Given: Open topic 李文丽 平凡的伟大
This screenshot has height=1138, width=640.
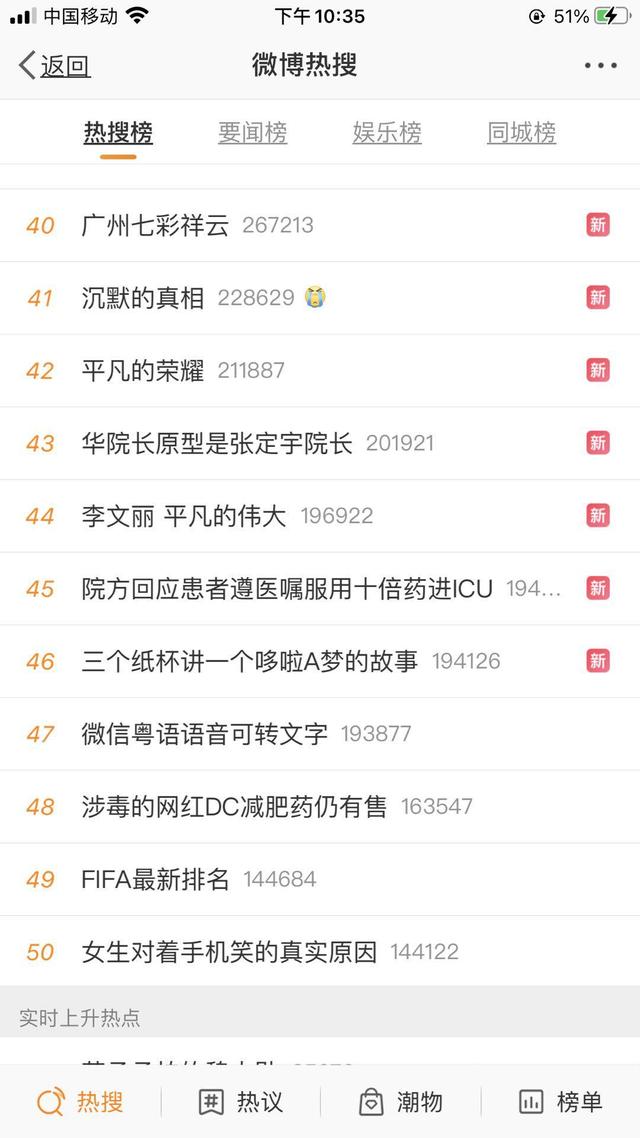Looking at the screenshot, I should coord(320,515).
